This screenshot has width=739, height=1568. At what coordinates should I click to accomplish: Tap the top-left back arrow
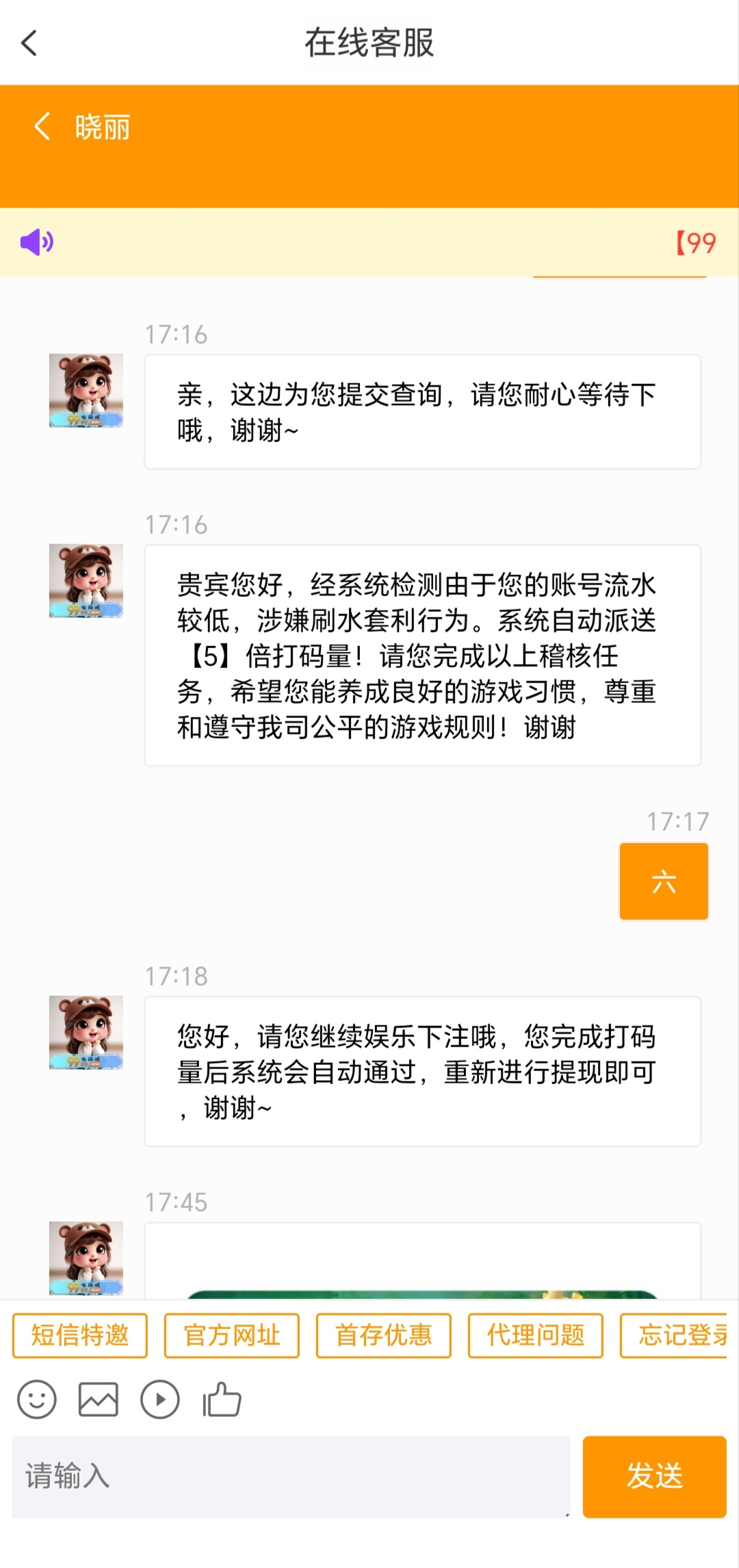pos(27,43)
